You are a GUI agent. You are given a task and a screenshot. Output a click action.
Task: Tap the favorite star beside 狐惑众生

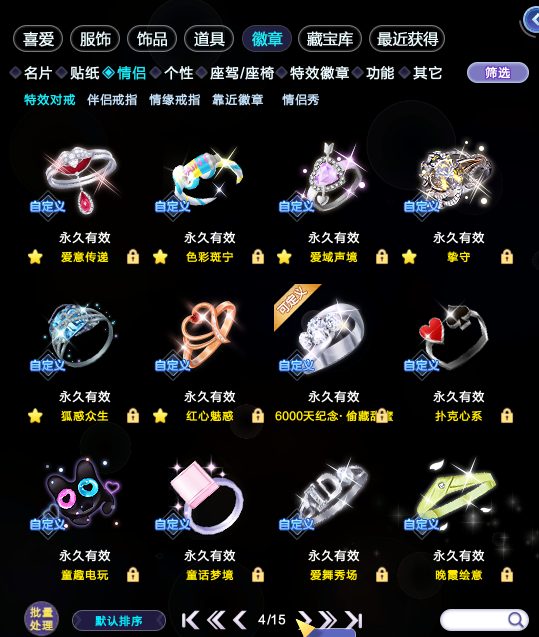pos(35,416)
